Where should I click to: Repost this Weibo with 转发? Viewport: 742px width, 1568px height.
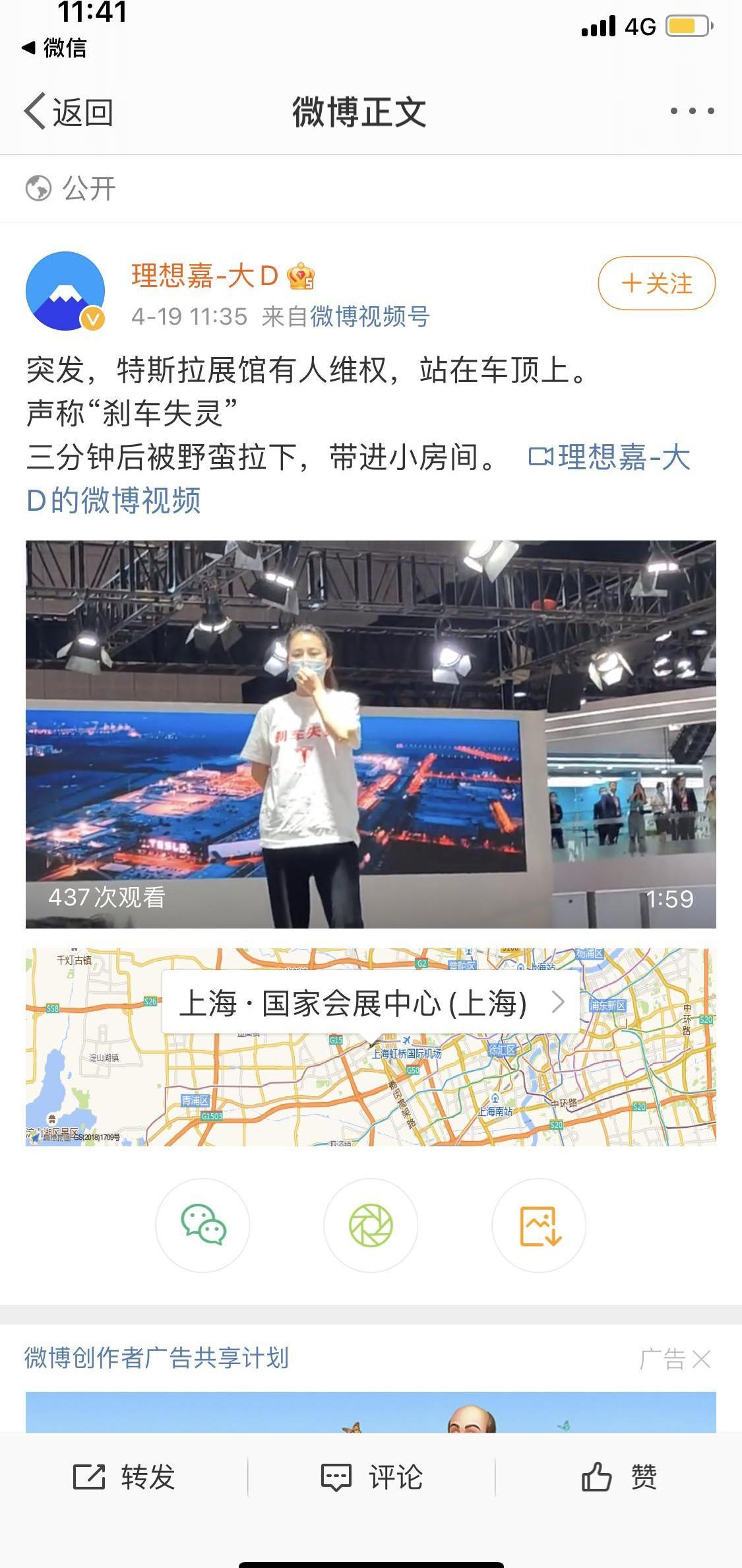(124, 1477)
